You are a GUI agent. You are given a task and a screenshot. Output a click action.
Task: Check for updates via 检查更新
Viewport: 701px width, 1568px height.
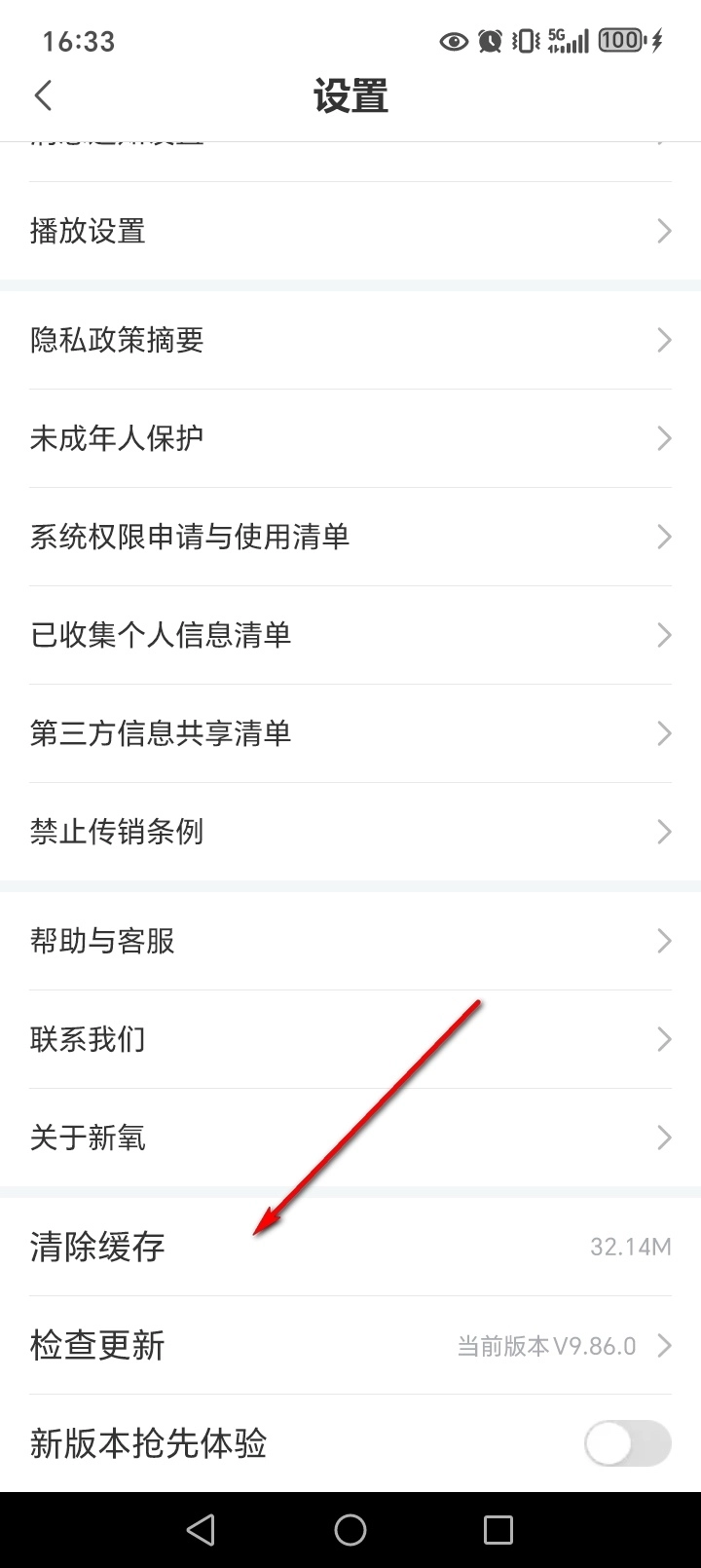[350, 1345]
